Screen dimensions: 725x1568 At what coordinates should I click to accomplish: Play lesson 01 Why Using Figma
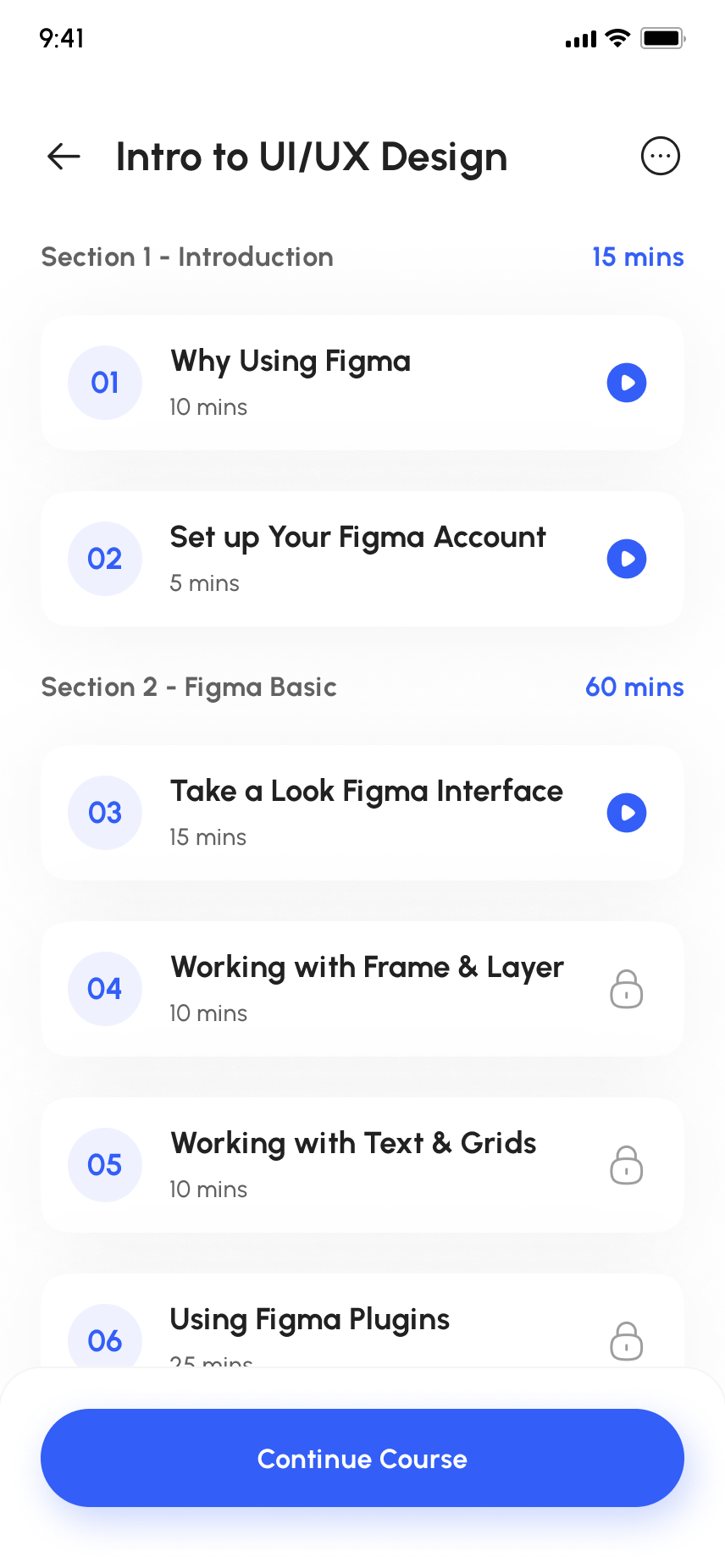point(627,383)
